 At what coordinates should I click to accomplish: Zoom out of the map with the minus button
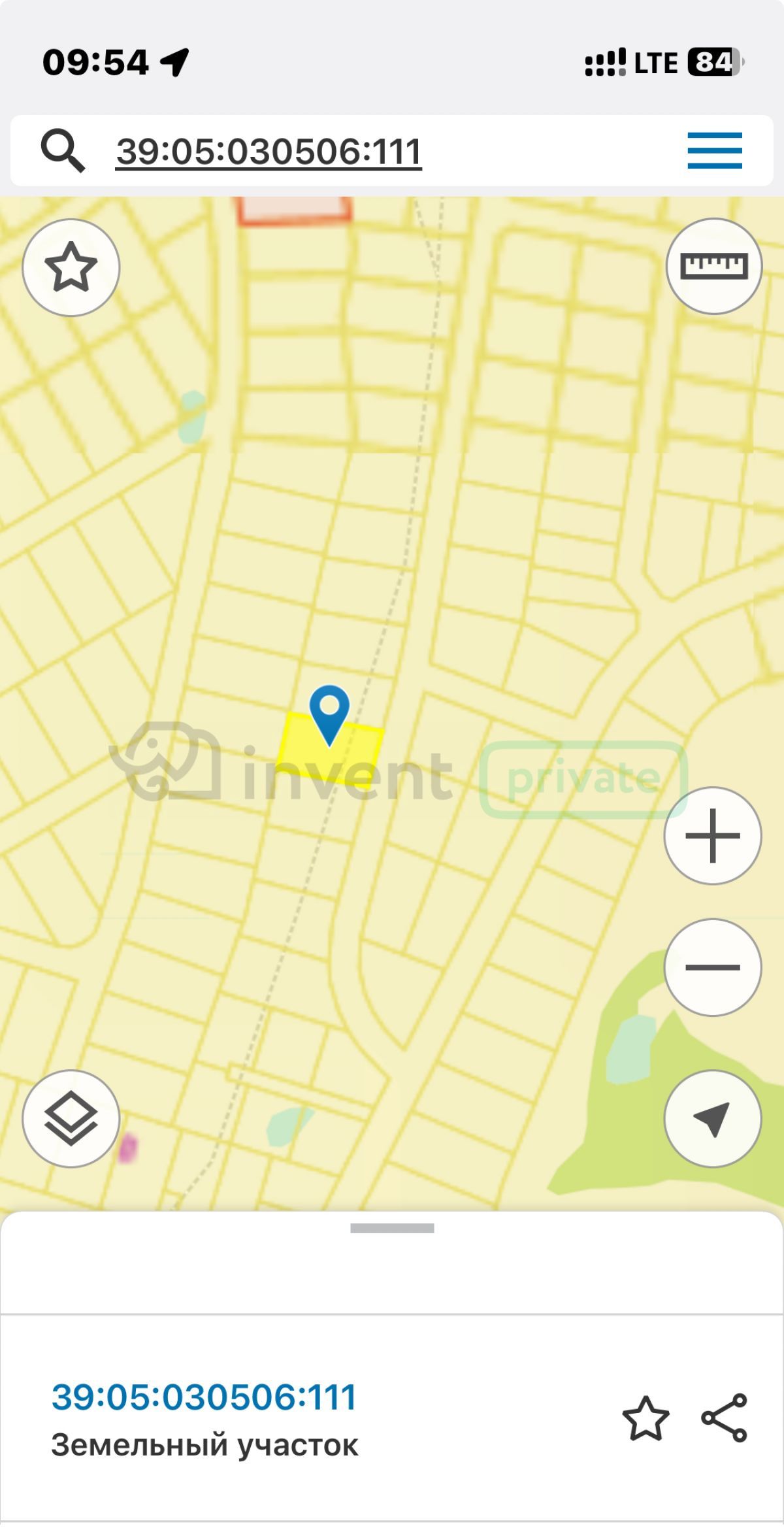pos(713,967)
